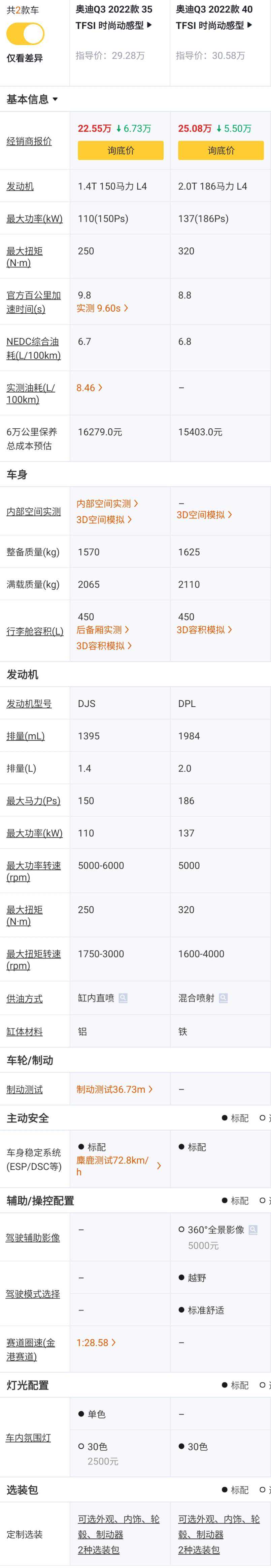Open the 1:28.58 track lap time
This screenshot has width=271, height=1568.
[x=96, y=1342]
